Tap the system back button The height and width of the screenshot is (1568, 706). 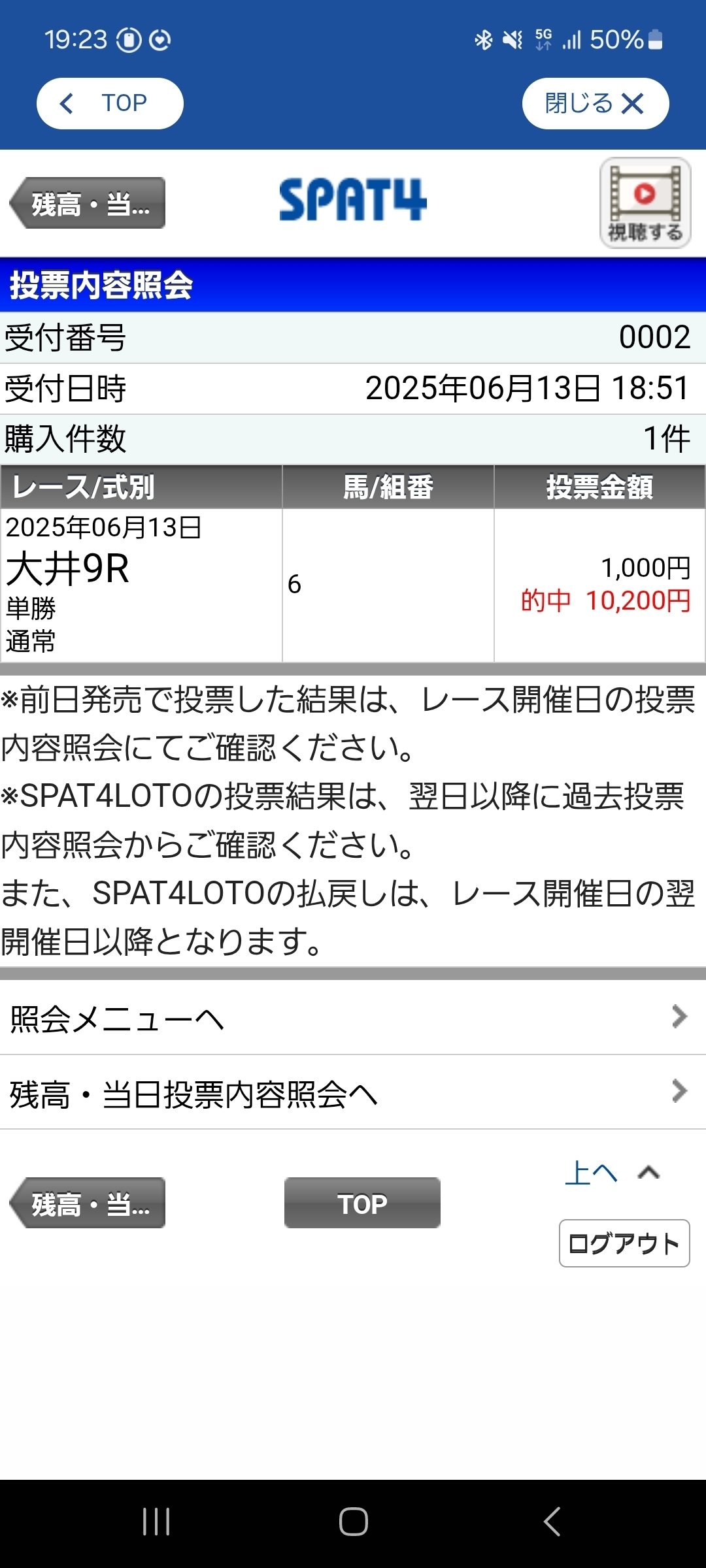coord(552,1522)
